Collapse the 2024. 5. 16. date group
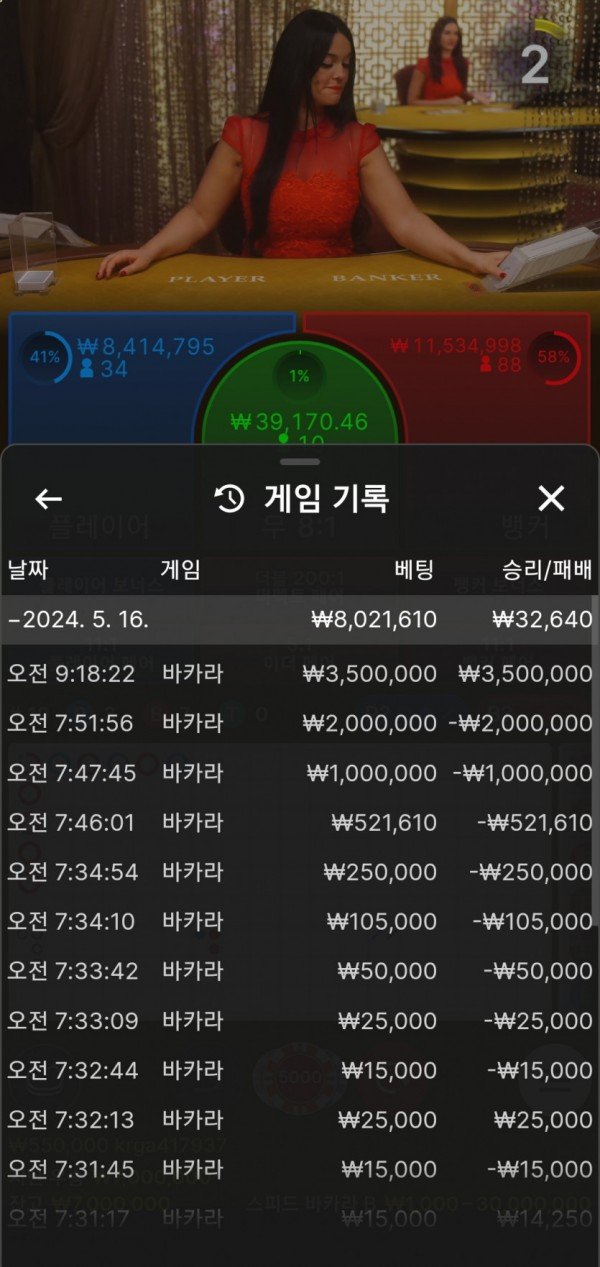 (78, 620)
